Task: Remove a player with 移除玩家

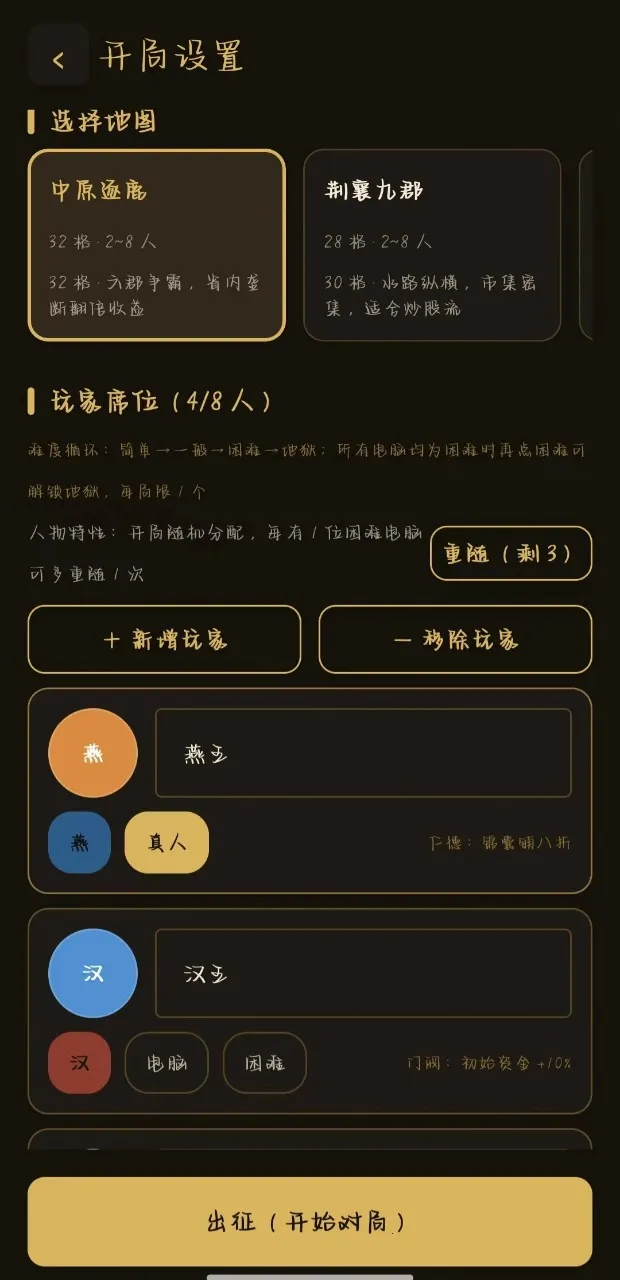Action: point(455,639)
